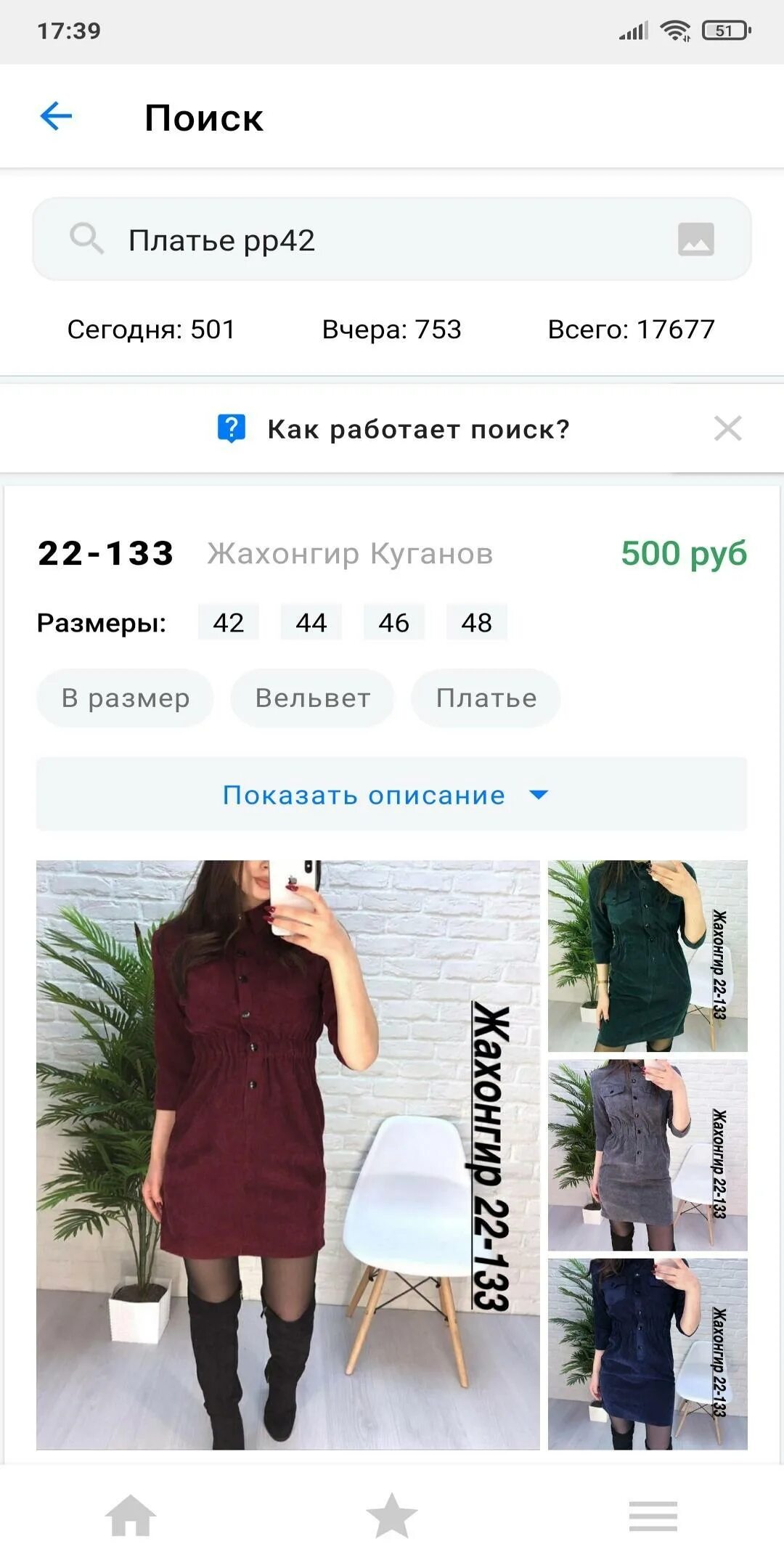This screenshot has height=1568, width=784.
Task: Tap the search field with Платье рр42
Action: pyautogui.click(x=392, y=239)
